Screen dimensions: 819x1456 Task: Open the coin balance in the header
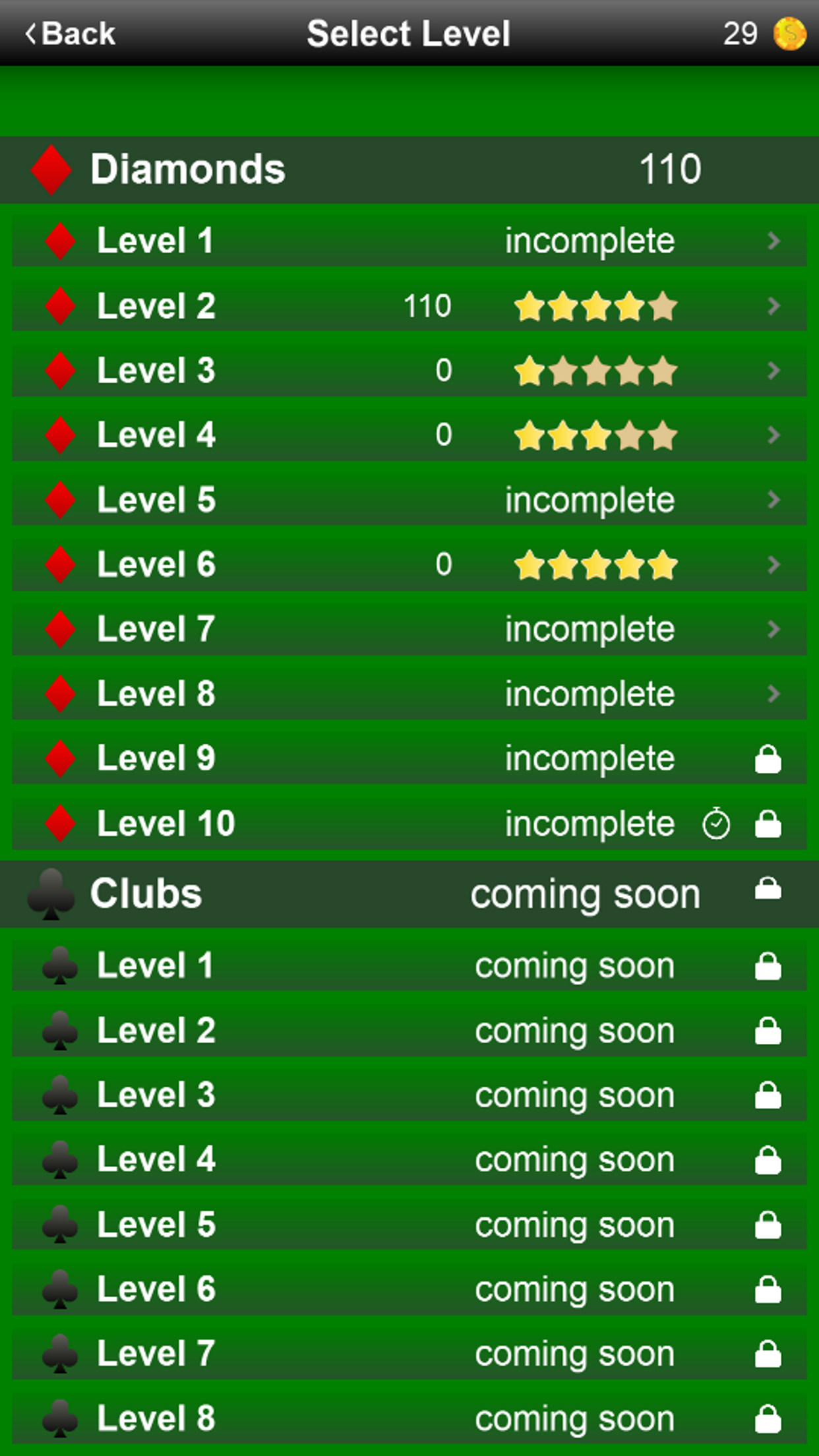[765, 34]
